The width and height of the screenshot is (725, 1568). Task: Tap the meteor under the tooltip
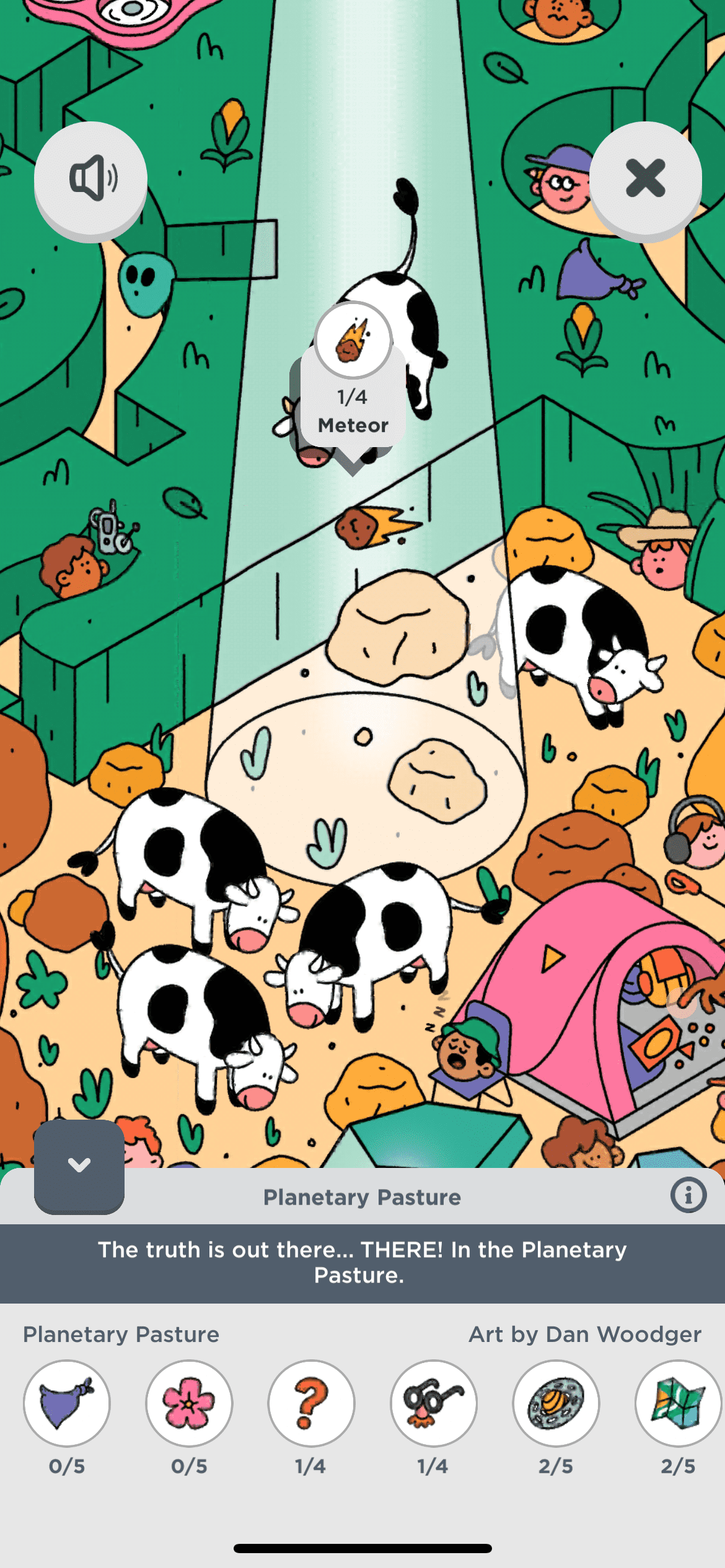372,526
